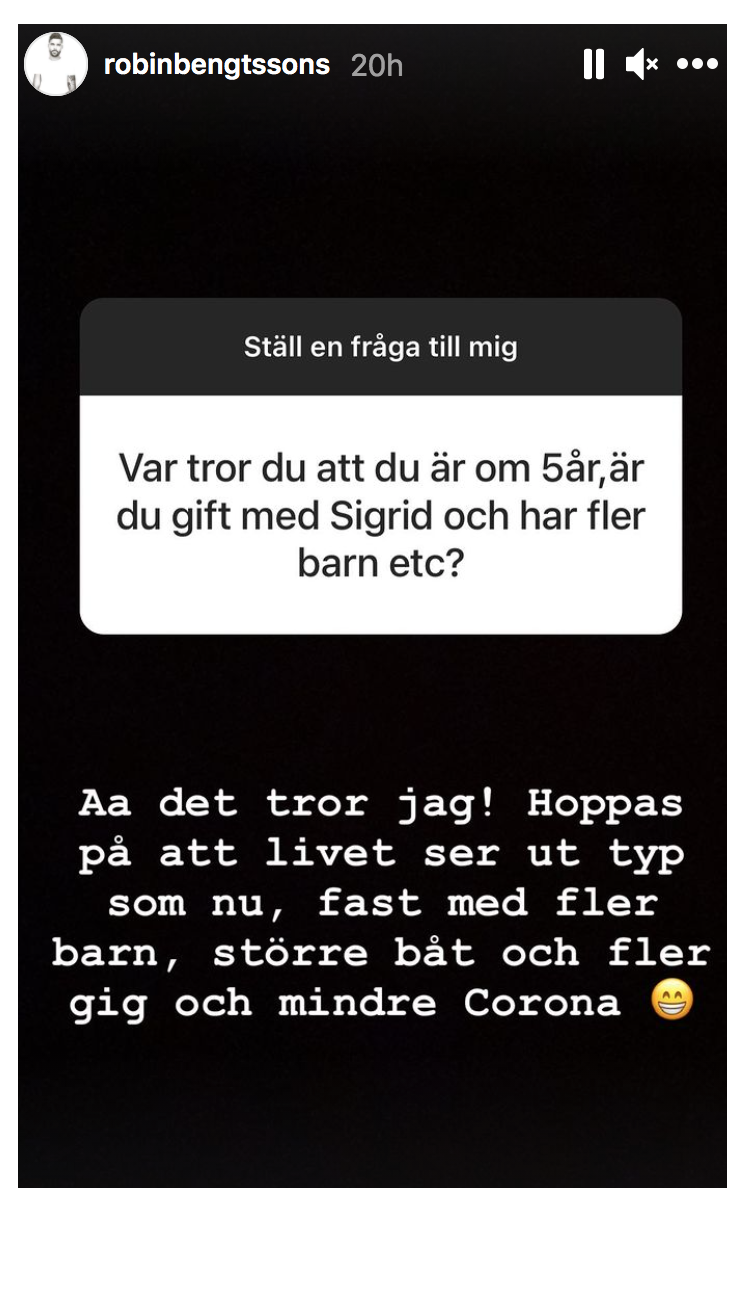Open robinbengtssons profile picture
738x1300 pixels.
click(x=55, y=64)
